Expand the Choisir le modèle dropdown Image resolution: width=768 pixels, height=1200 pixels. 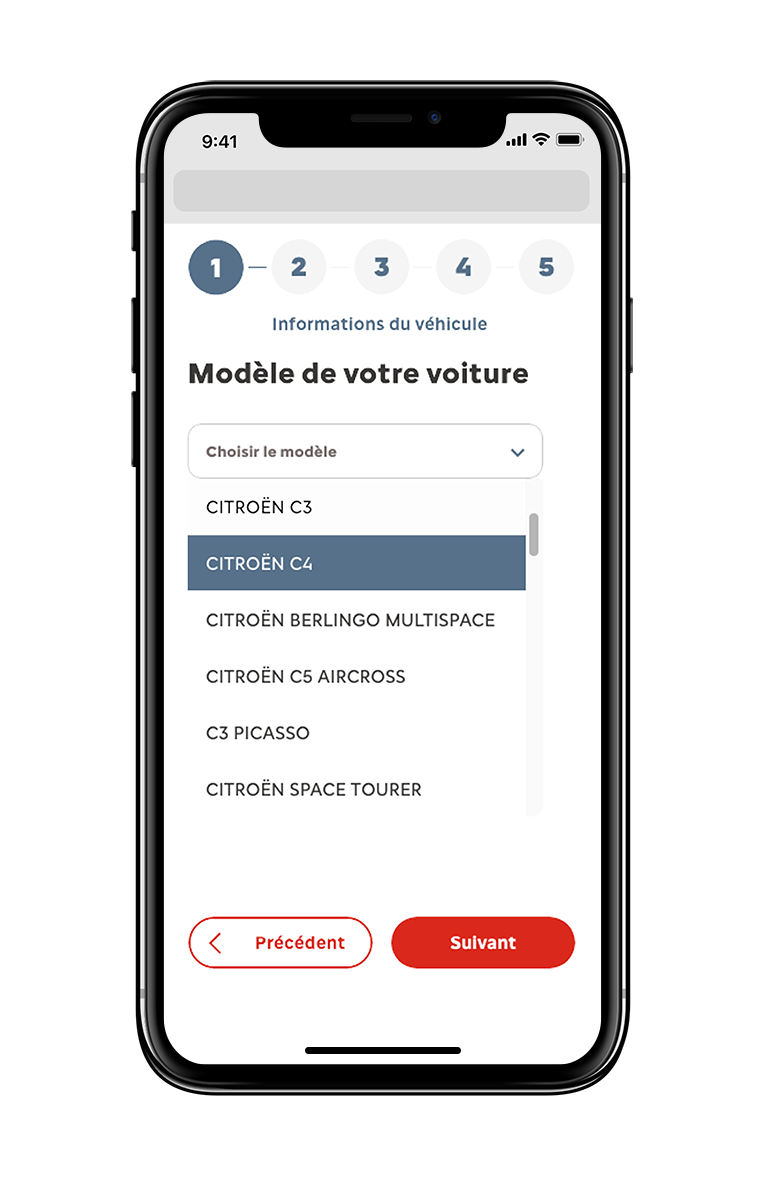pyautogui.click(x=365, y=452)
